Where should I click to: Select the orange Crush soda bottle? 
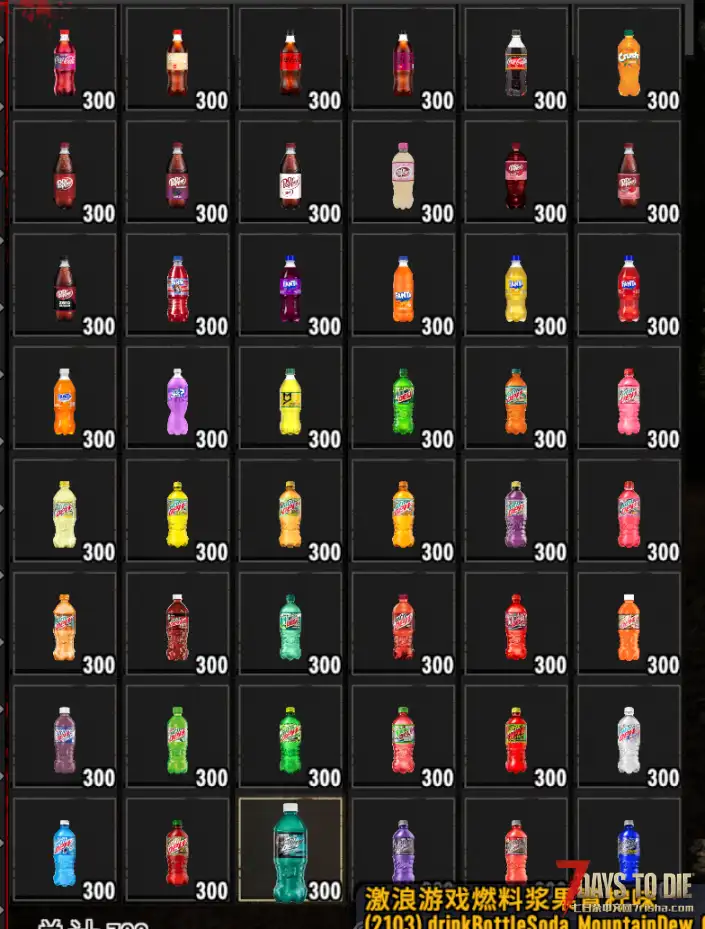[x=629, y=62]
